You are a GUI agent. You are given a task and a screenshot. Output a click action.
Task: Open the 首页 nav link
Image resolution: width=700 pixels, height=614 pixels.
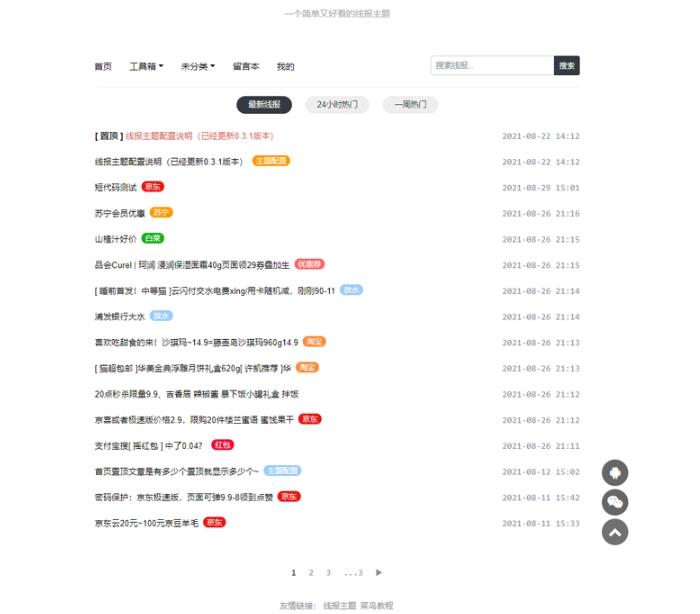[103, 66]
